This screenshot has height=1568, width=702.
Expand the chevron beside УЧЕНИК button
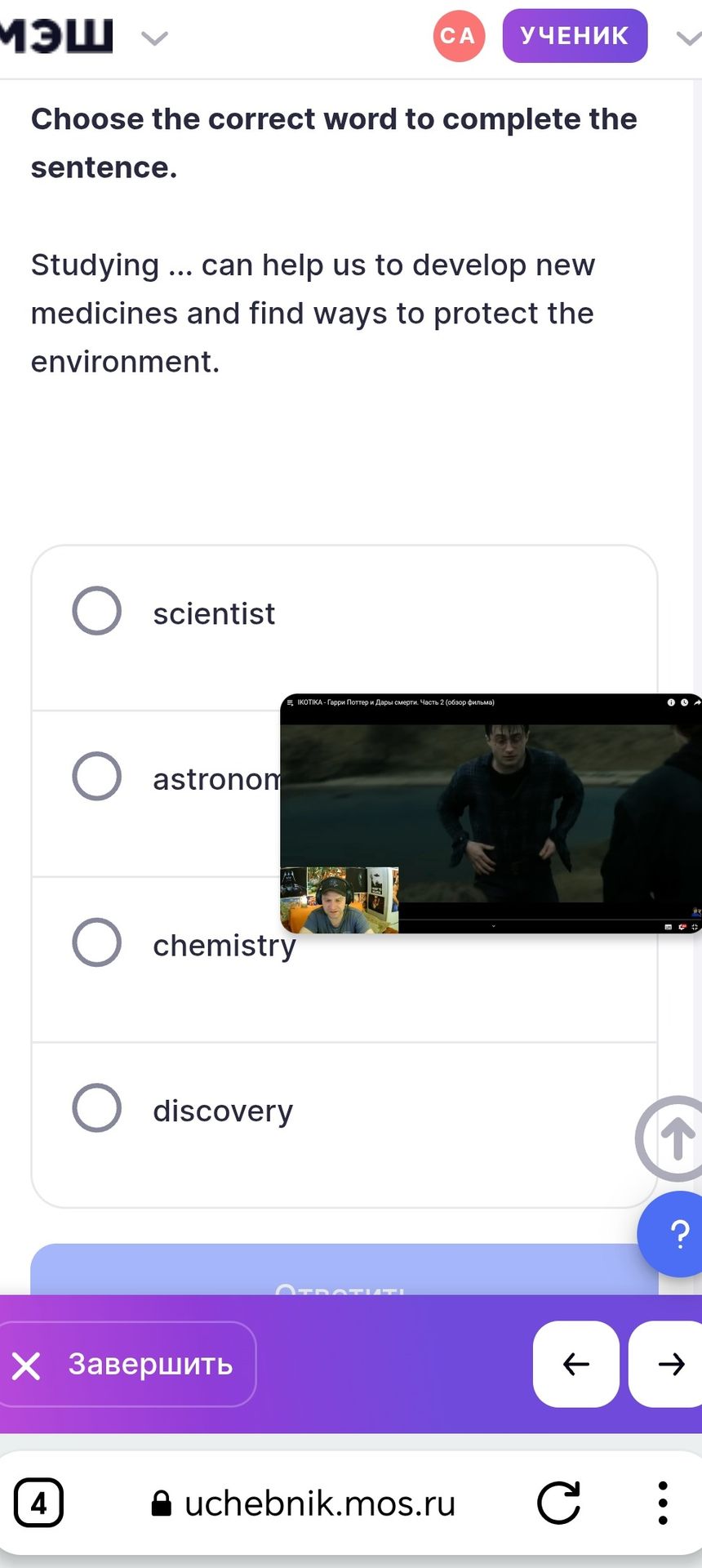690,38
